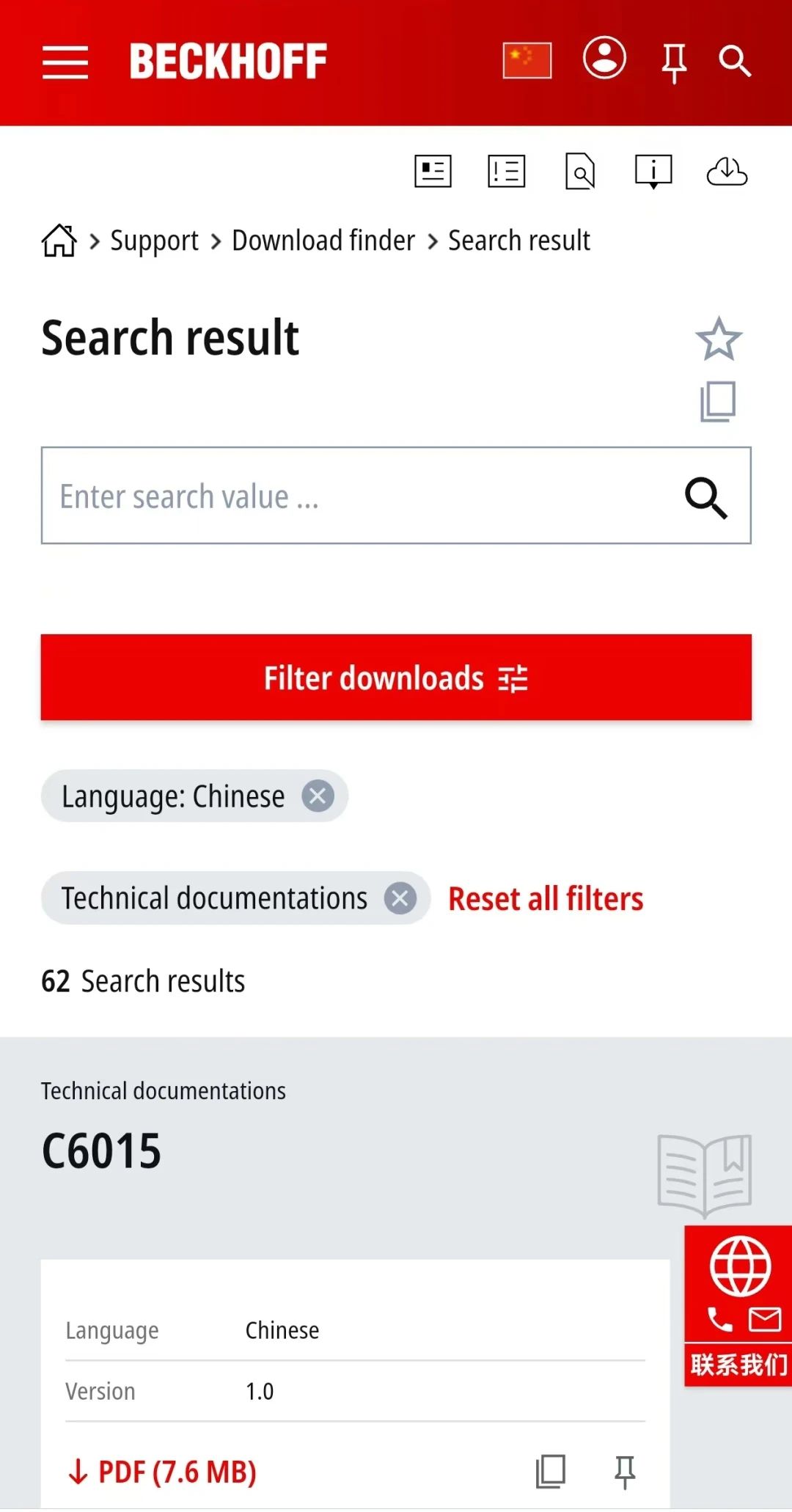The image size is (792, 1512).
Task: Open the user account icon
Action: [604, 58]
